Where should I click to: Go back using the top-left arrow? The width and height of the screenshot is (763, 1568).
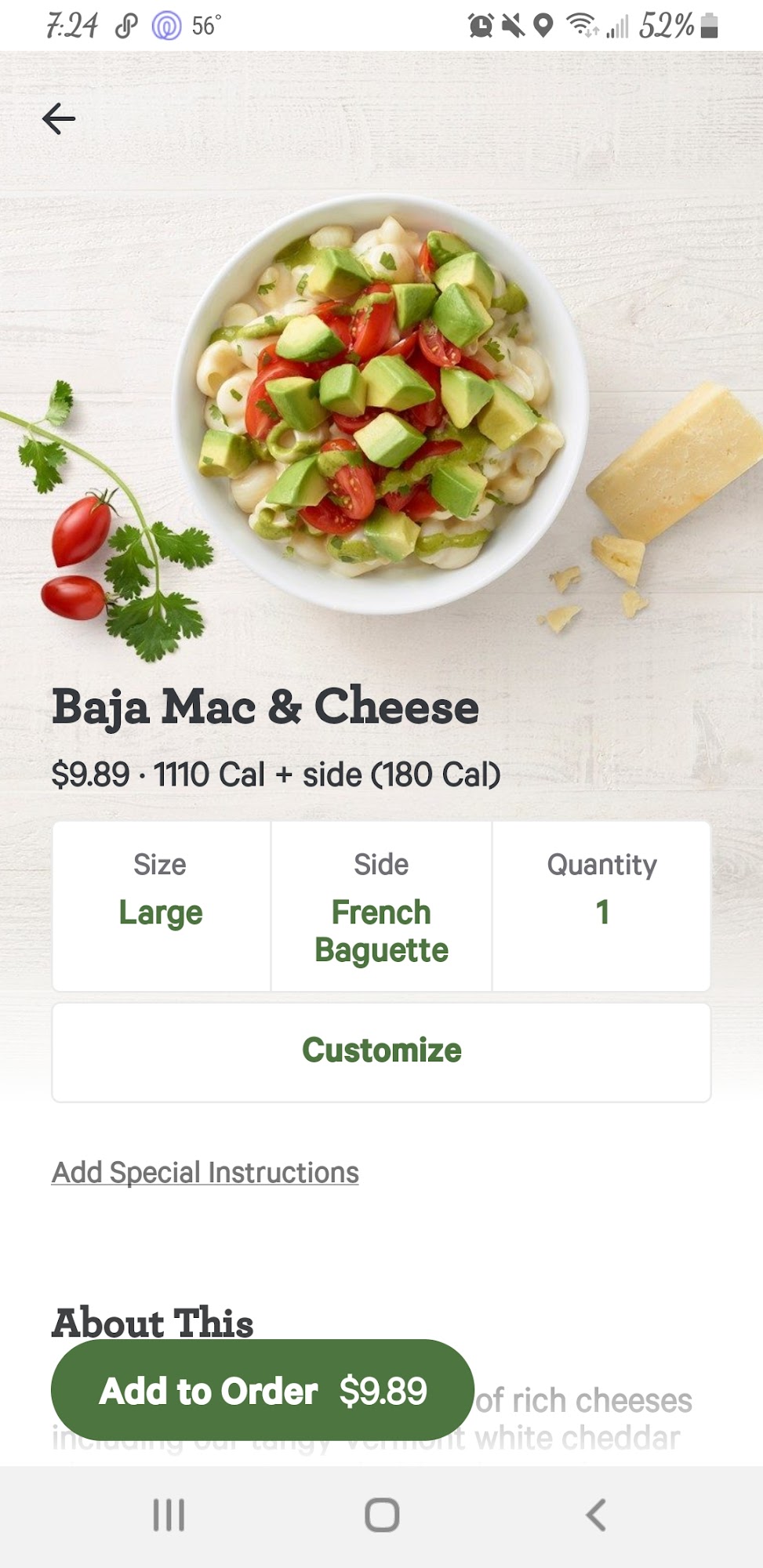pyautogui.click(x=59, y=119)
